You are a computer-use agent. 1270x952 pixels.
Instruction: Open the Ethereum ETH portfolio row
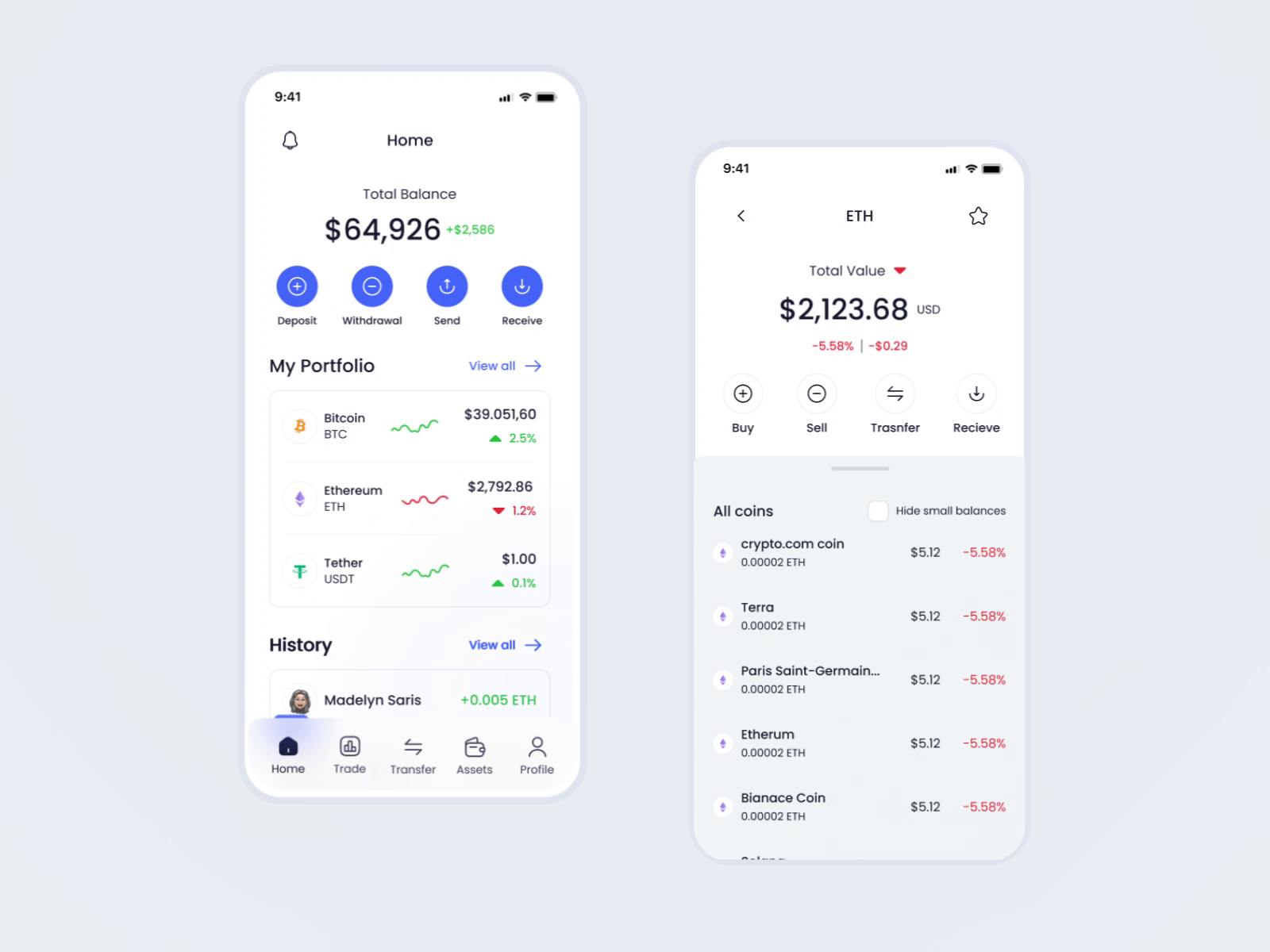pyautogui.click(x=410, y=498)
